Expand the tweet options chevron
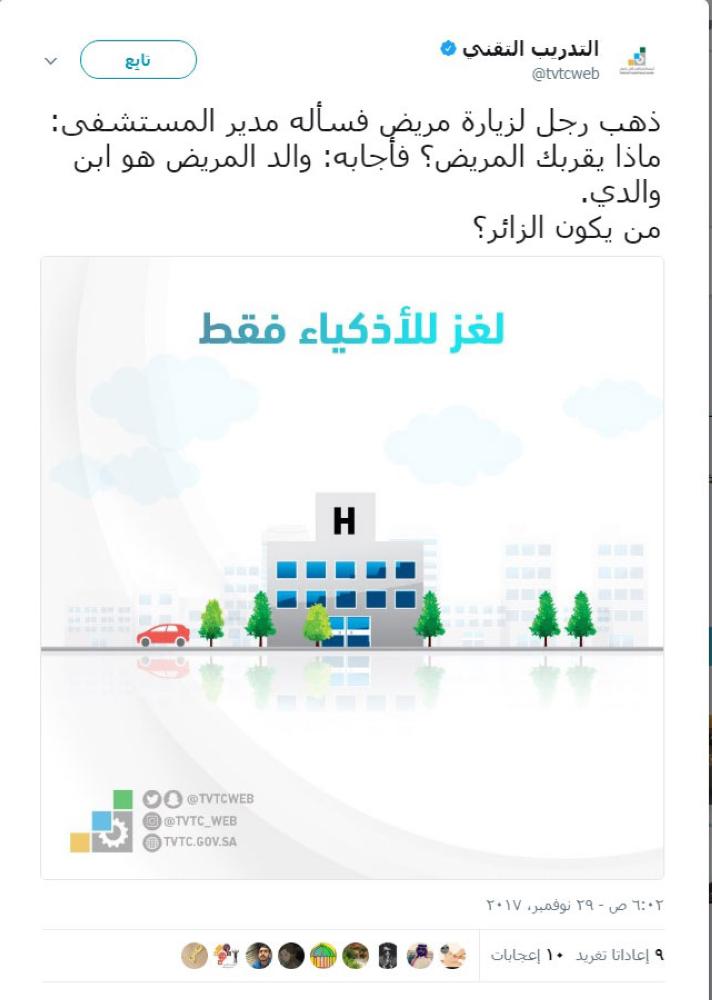 (52, 61)
